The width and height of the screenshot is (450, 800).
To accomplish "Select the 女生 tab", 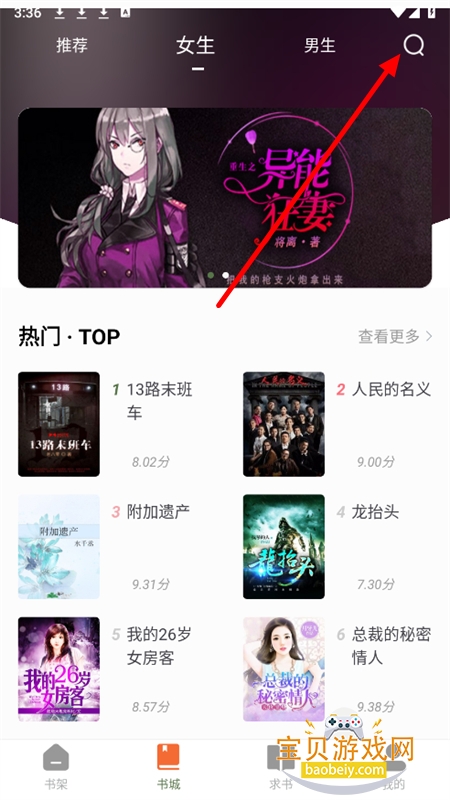I will pos(195,45).
